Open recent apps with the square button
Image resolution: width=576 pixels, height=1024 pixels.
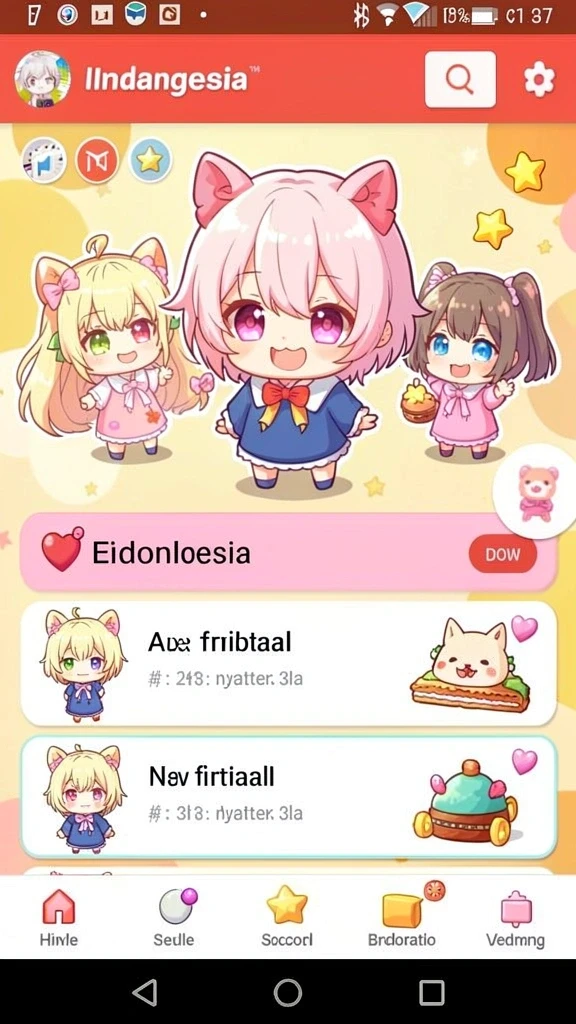click(432, 993)
